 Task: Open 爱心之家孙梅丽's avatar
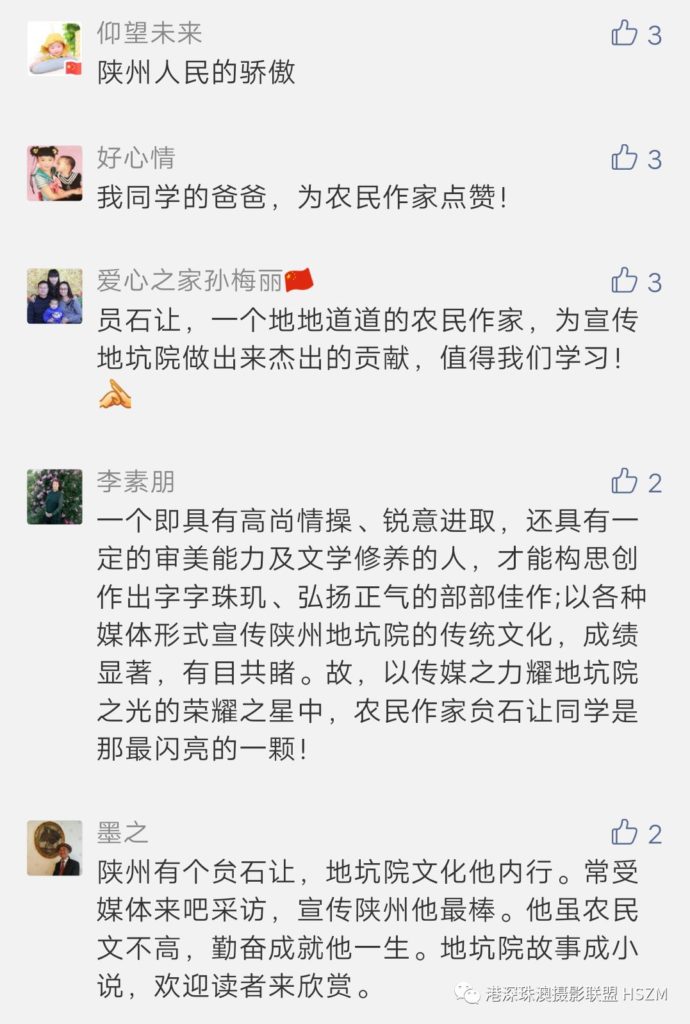[54, 296]
